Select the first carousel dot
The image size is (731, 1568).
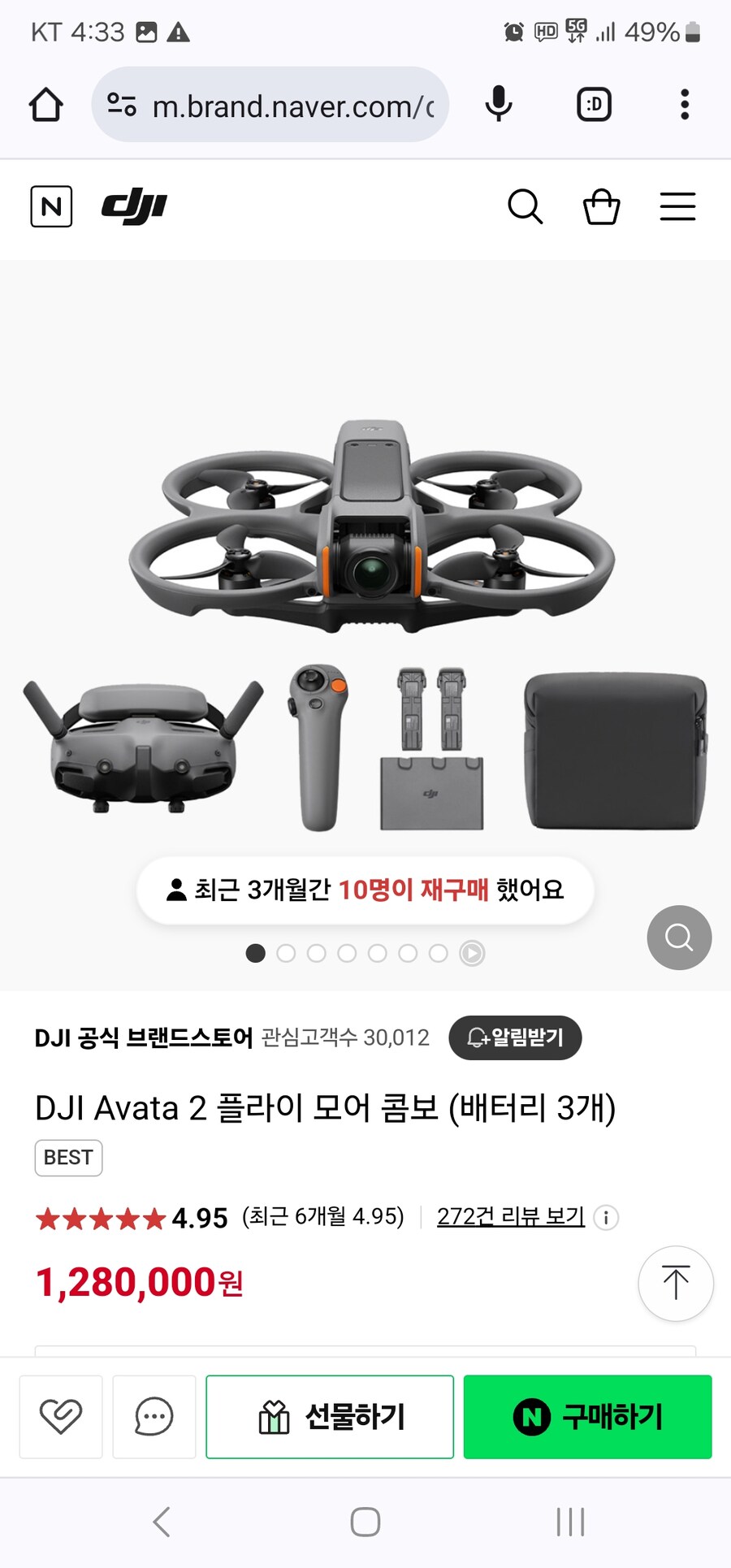coord(255,953)
